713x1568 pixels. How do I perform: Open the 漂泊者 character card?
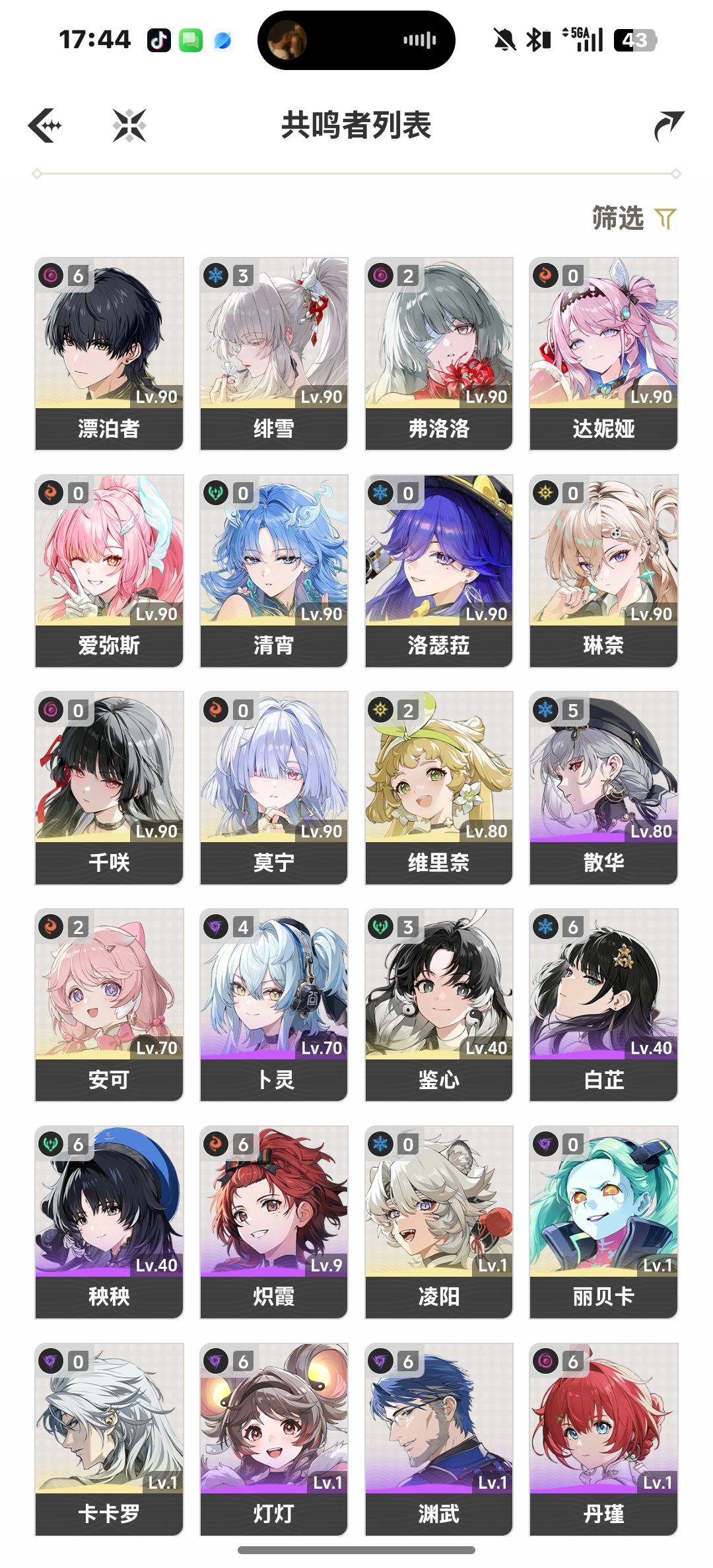tap(109, 354)
